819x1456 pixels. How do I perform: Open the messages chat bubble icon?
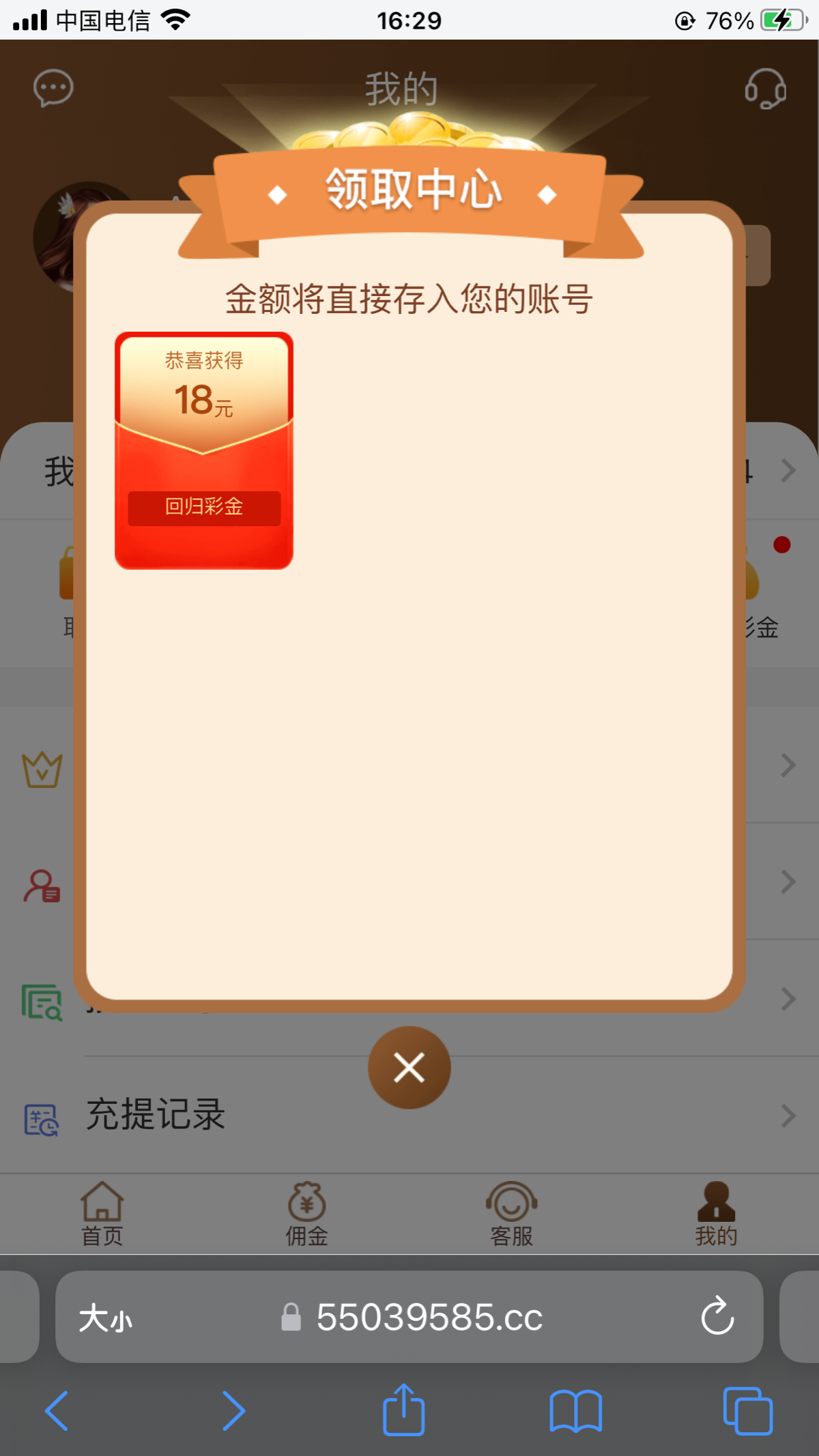[53, 88]
